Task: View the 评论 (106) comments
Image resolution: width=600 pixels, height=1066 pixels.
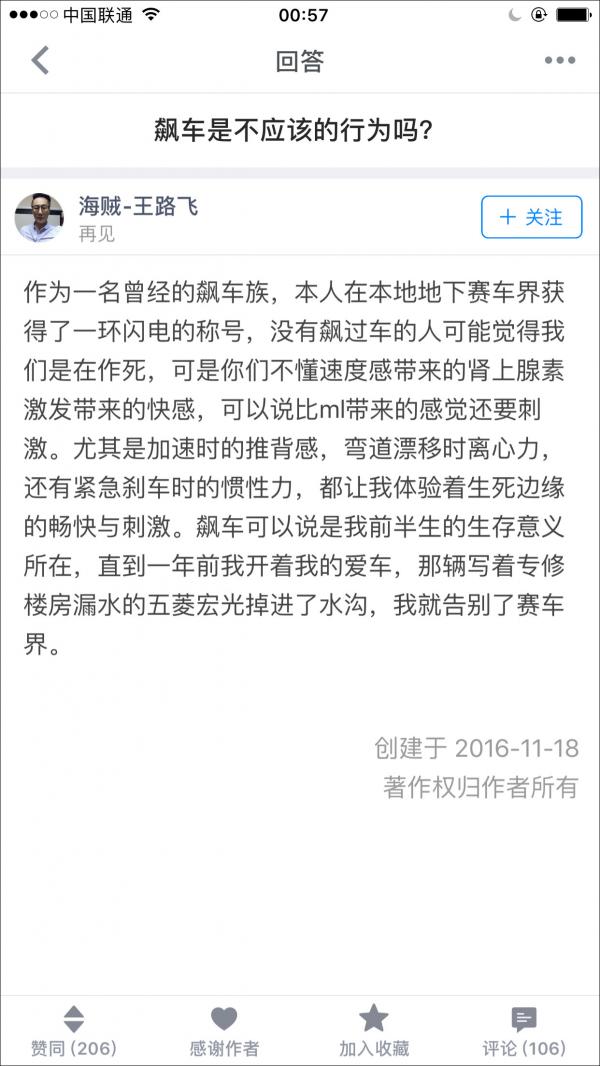Action: (523, 1031)
